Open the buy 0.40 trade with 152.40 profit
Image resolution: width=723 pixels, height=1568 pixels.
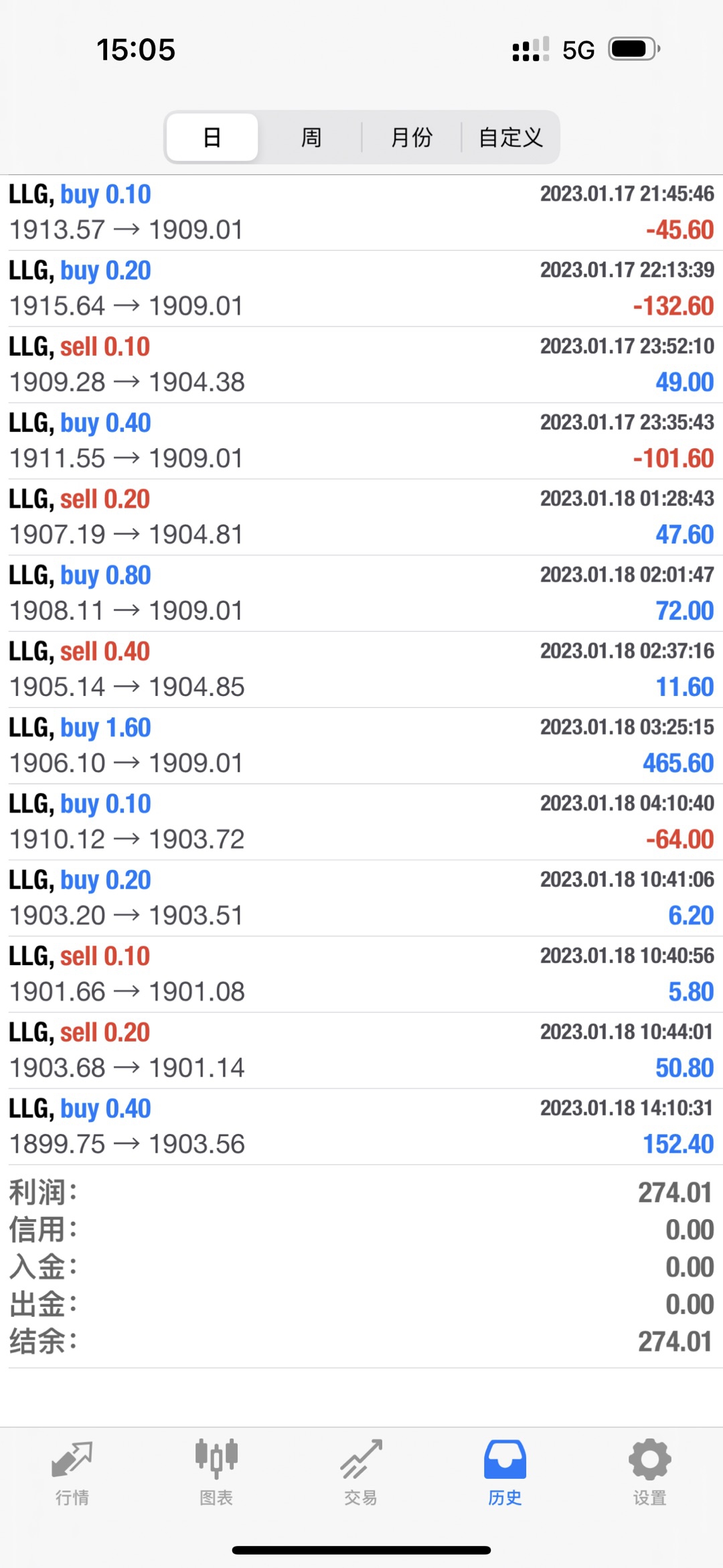click(x=361, y=1127)
